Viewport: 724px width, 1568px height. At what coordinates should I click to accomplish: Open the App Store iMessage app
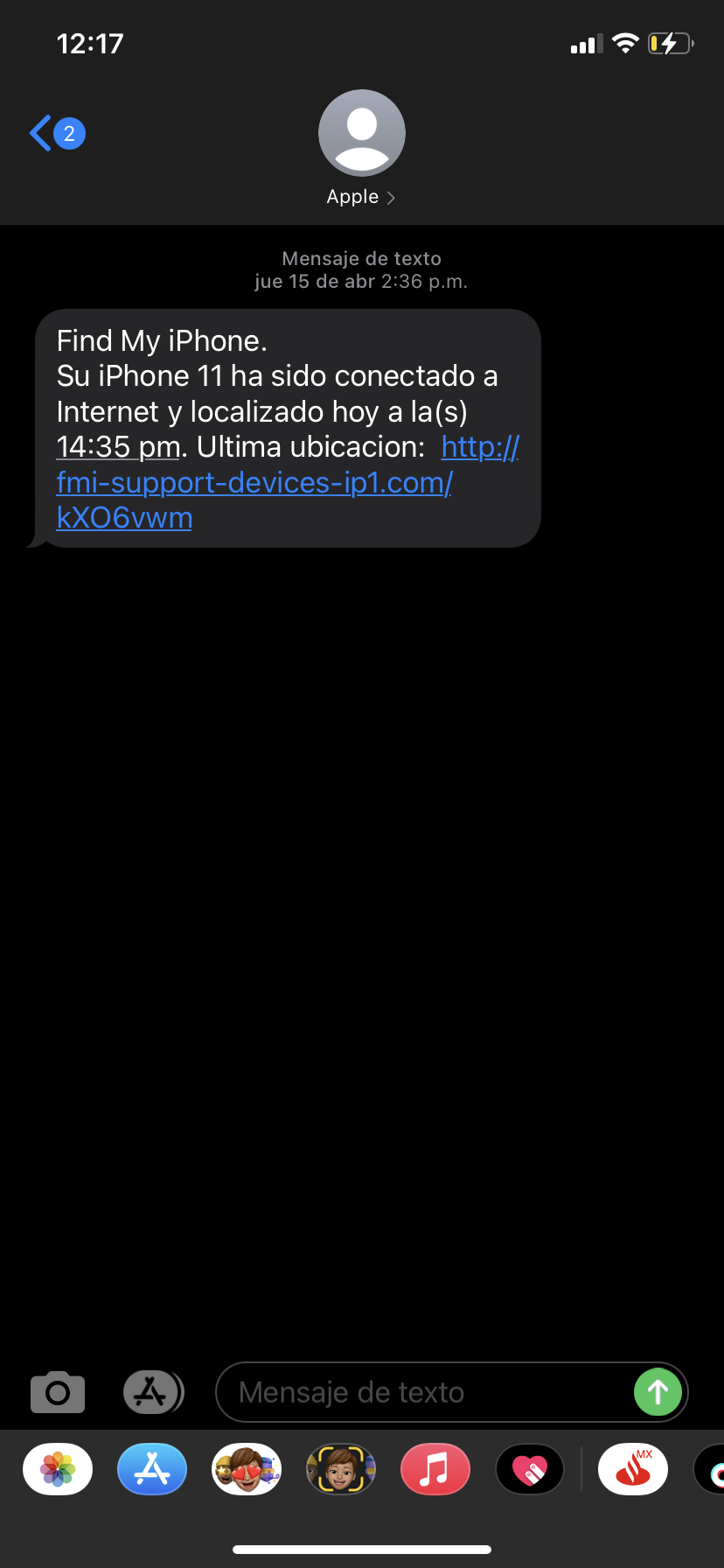tap(152, 1469)
